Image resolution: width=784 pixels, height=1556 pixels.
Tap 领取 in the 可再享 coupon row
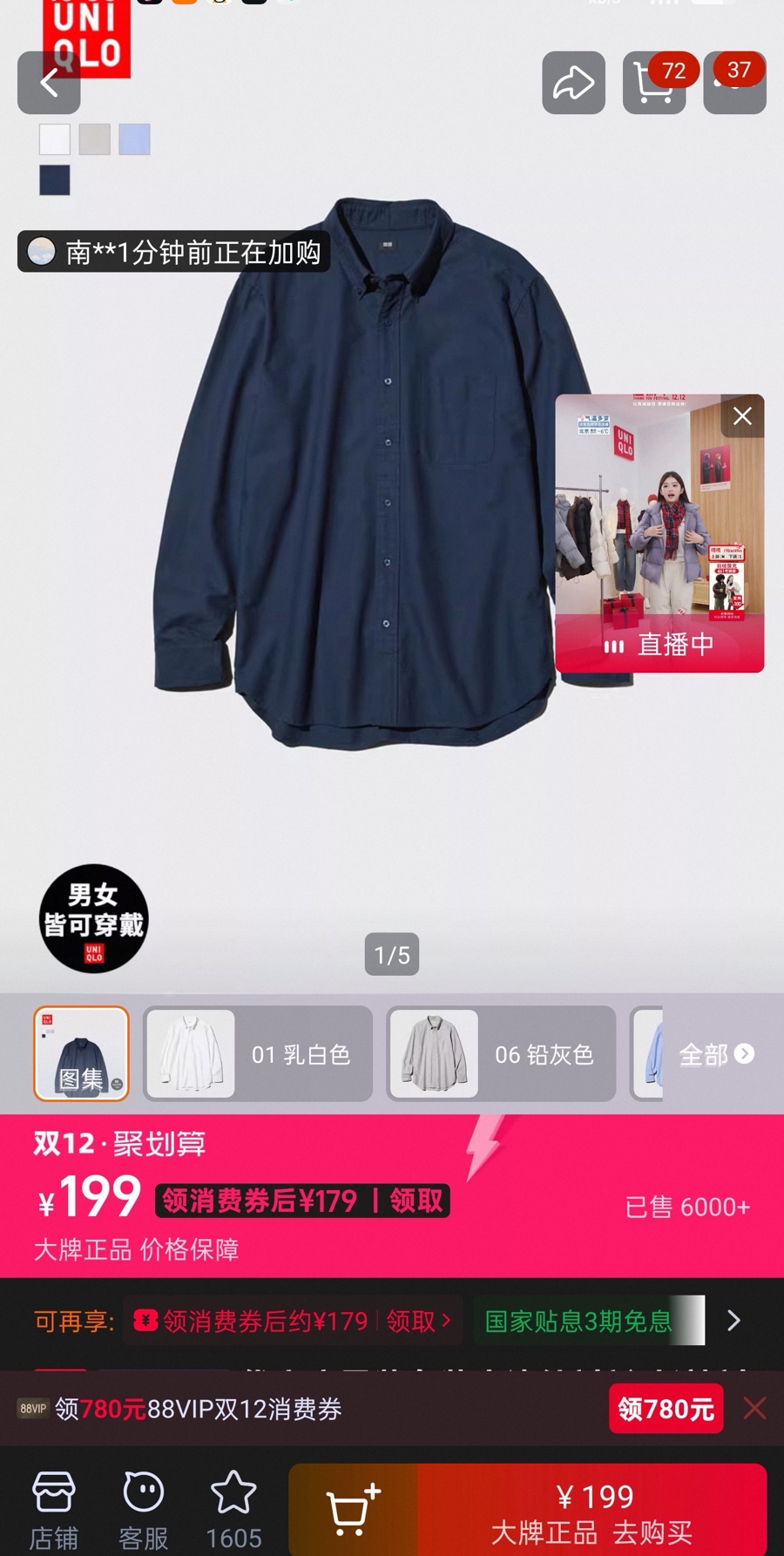418,1321
